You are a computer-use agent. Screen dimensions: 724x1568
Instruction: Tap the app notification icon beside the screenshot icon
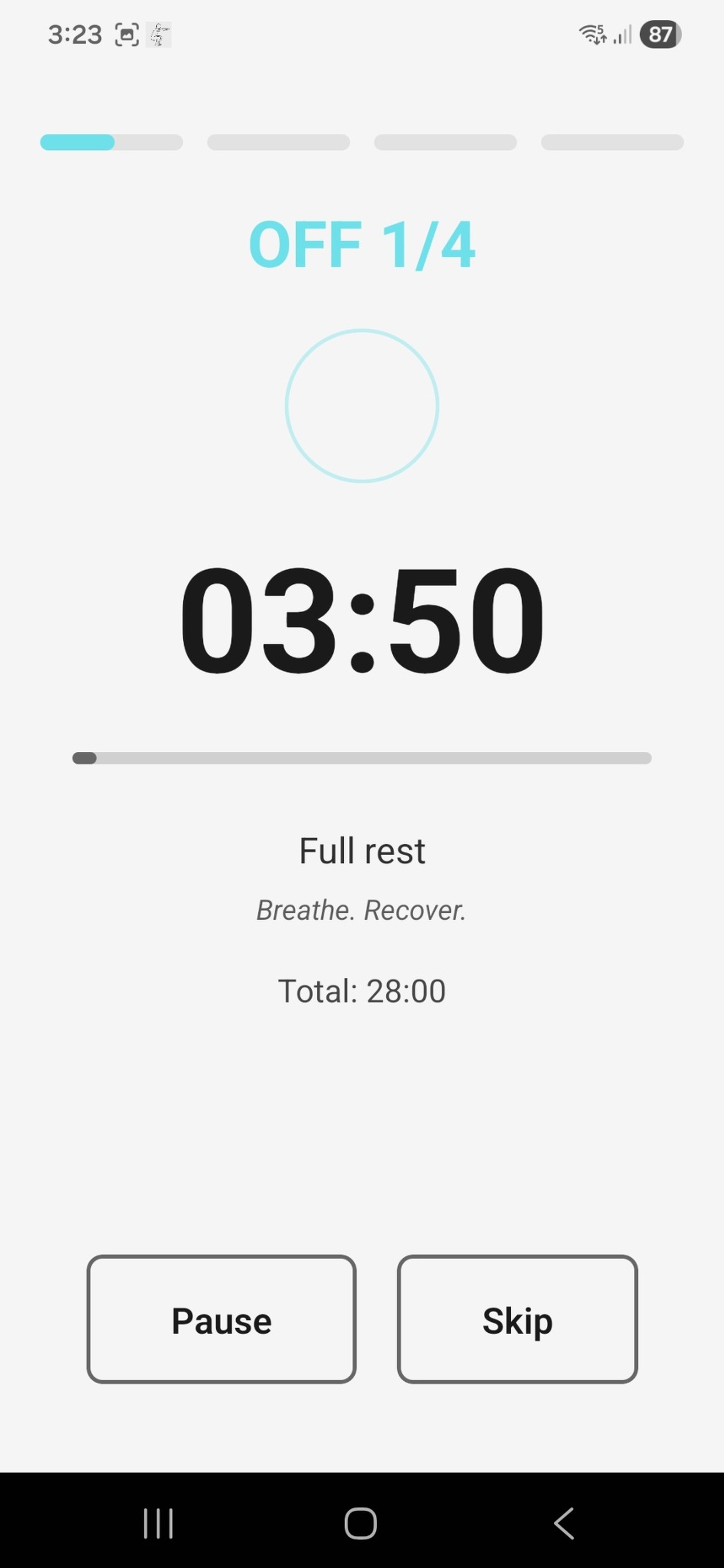coord(158,34)
